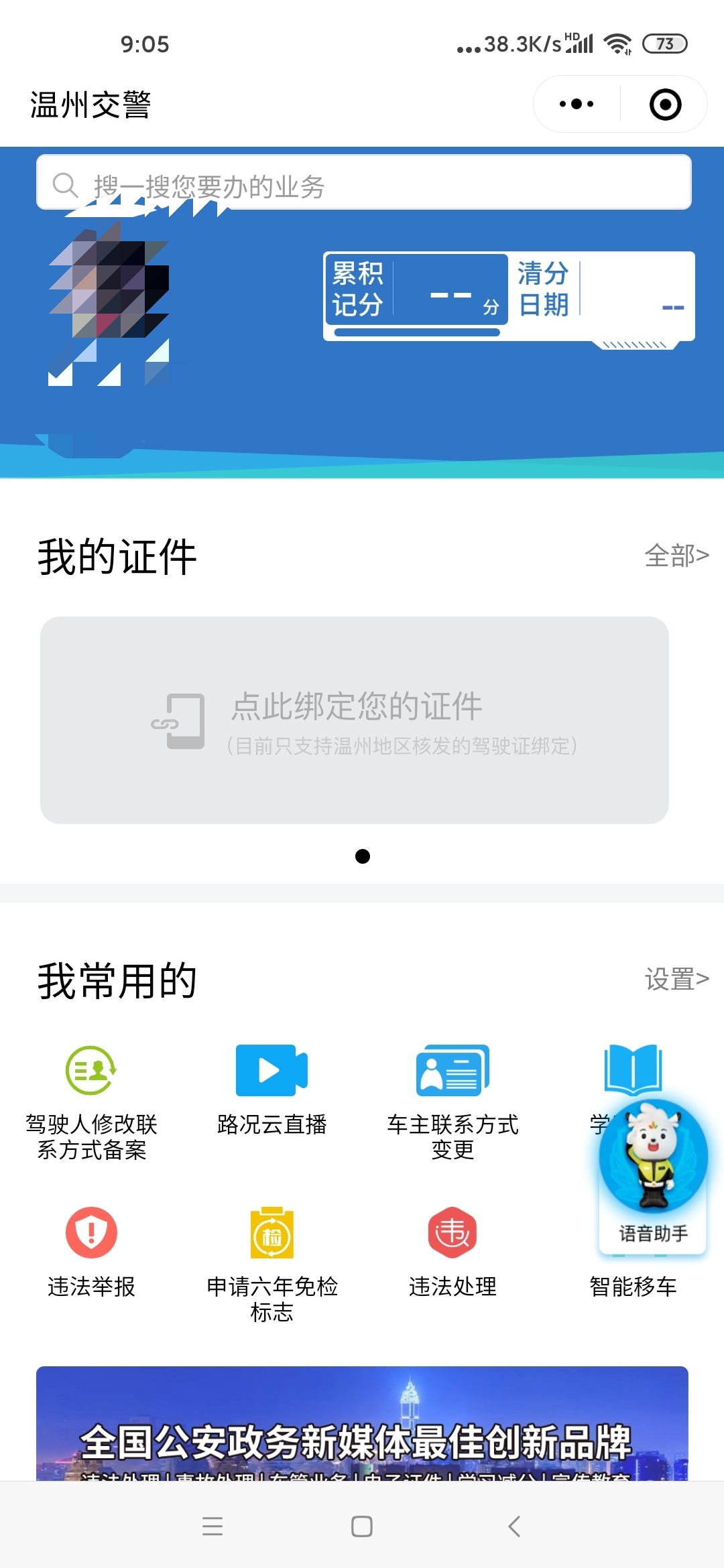Tap the card to bind your certificate
Screen dimensions: 724x1568
click(355, 720)
